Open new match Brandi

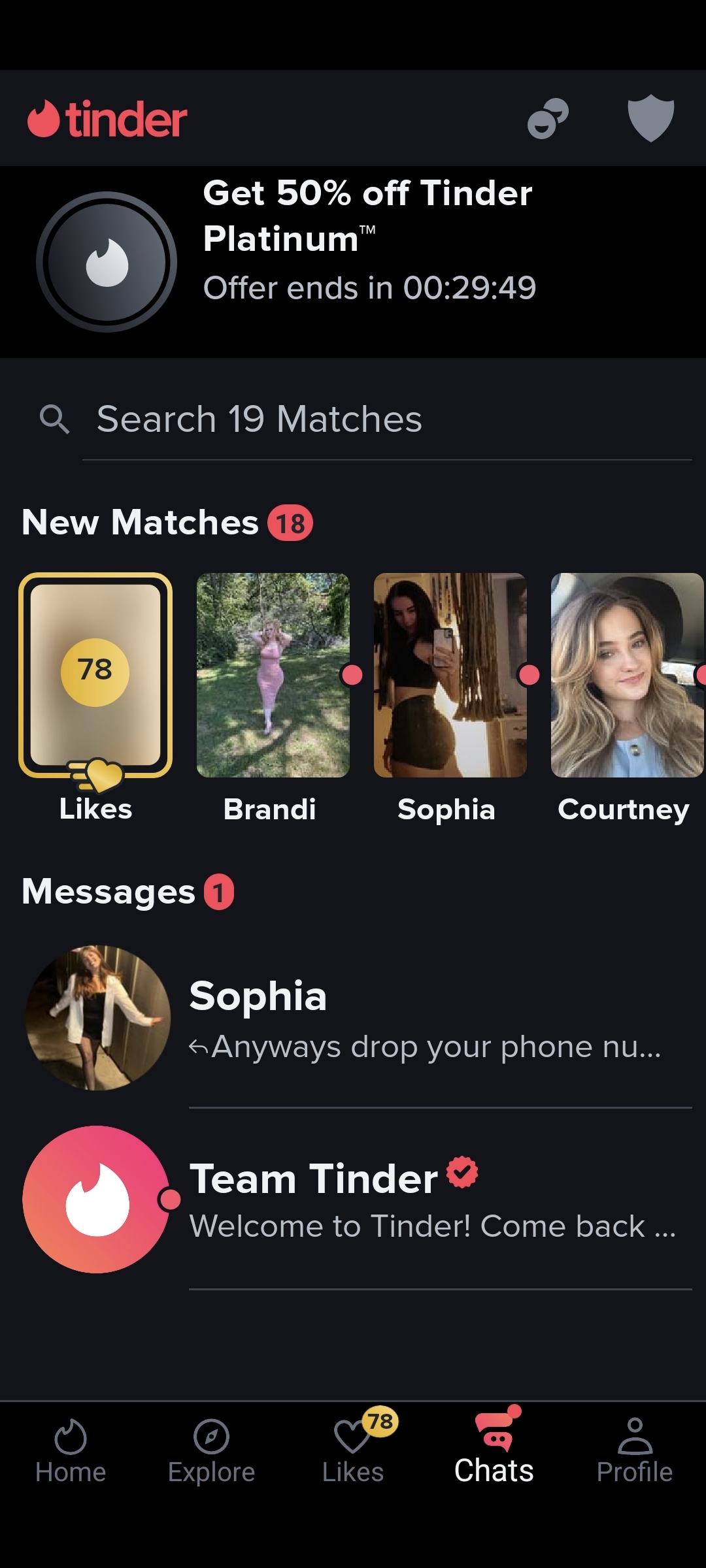pos(273,676)
